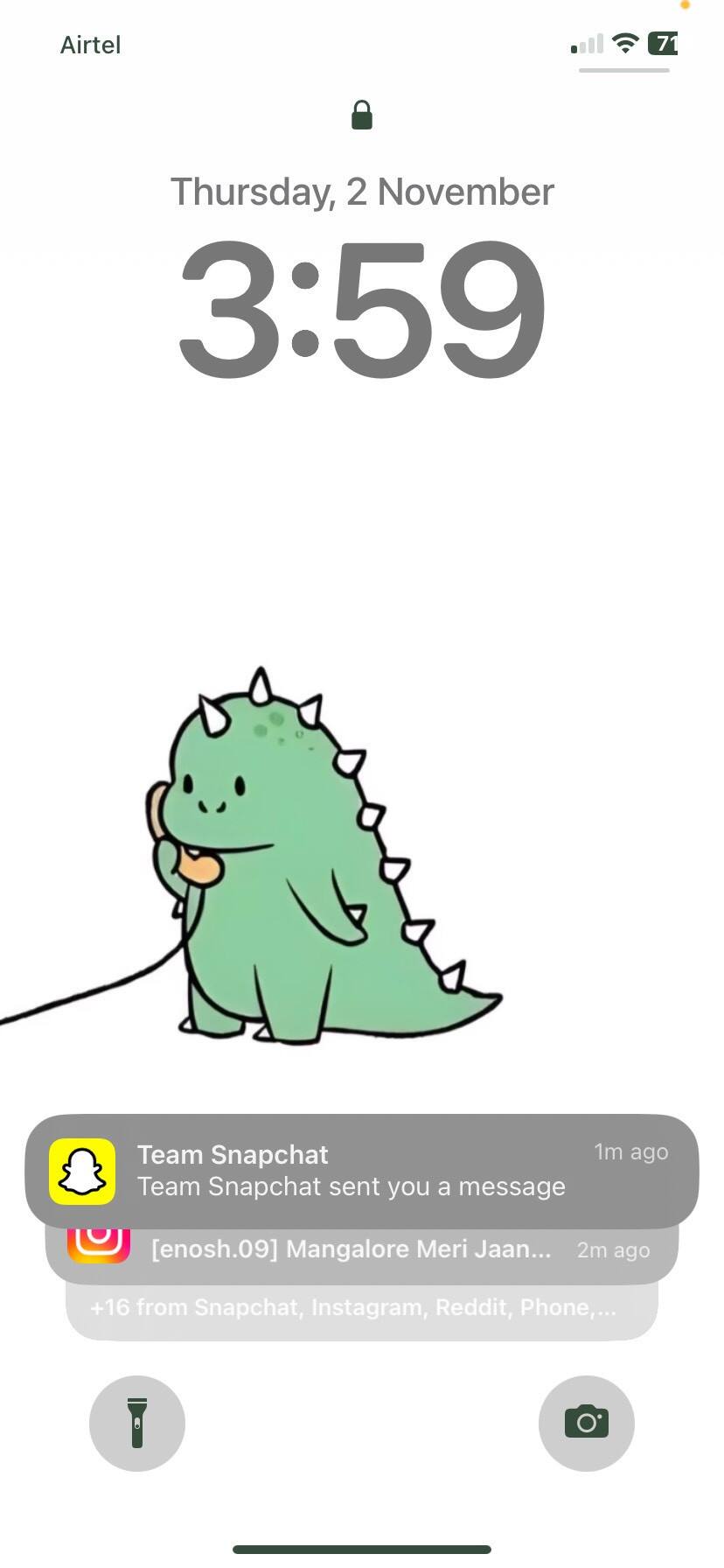Tap the home indicator bar at bottom

click(x=362, y=1547)
